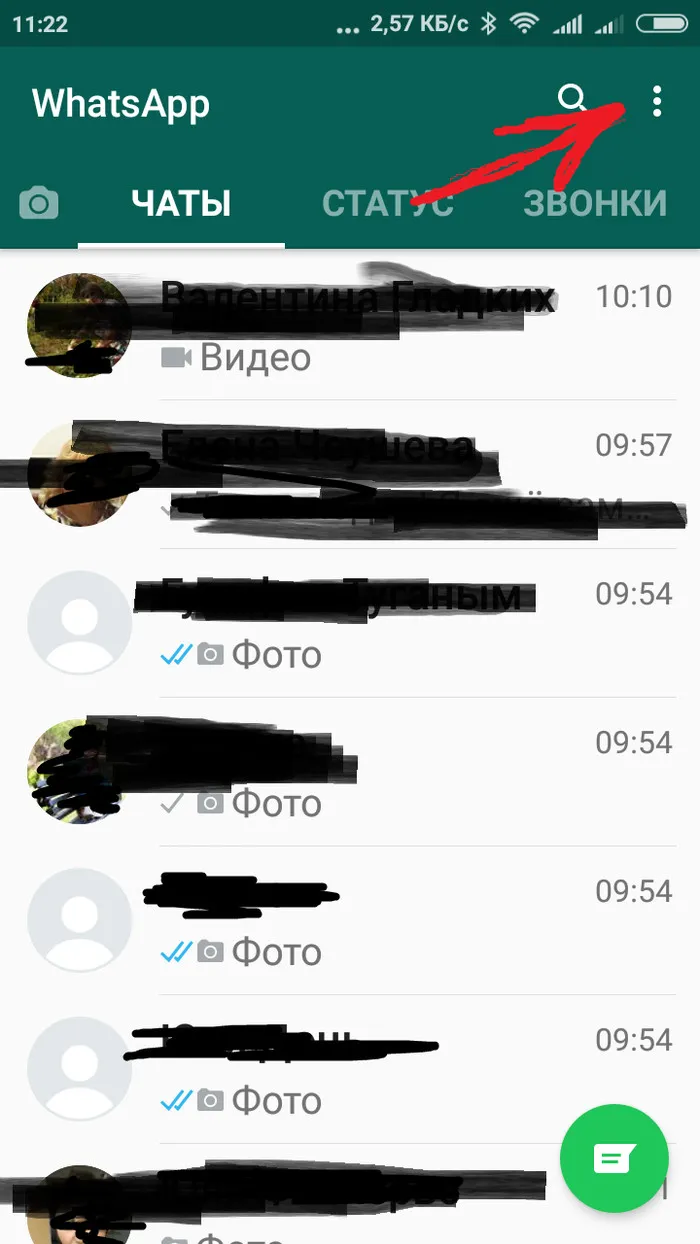Open the camera tab
700x1244 pixels.
click(39, 204)
